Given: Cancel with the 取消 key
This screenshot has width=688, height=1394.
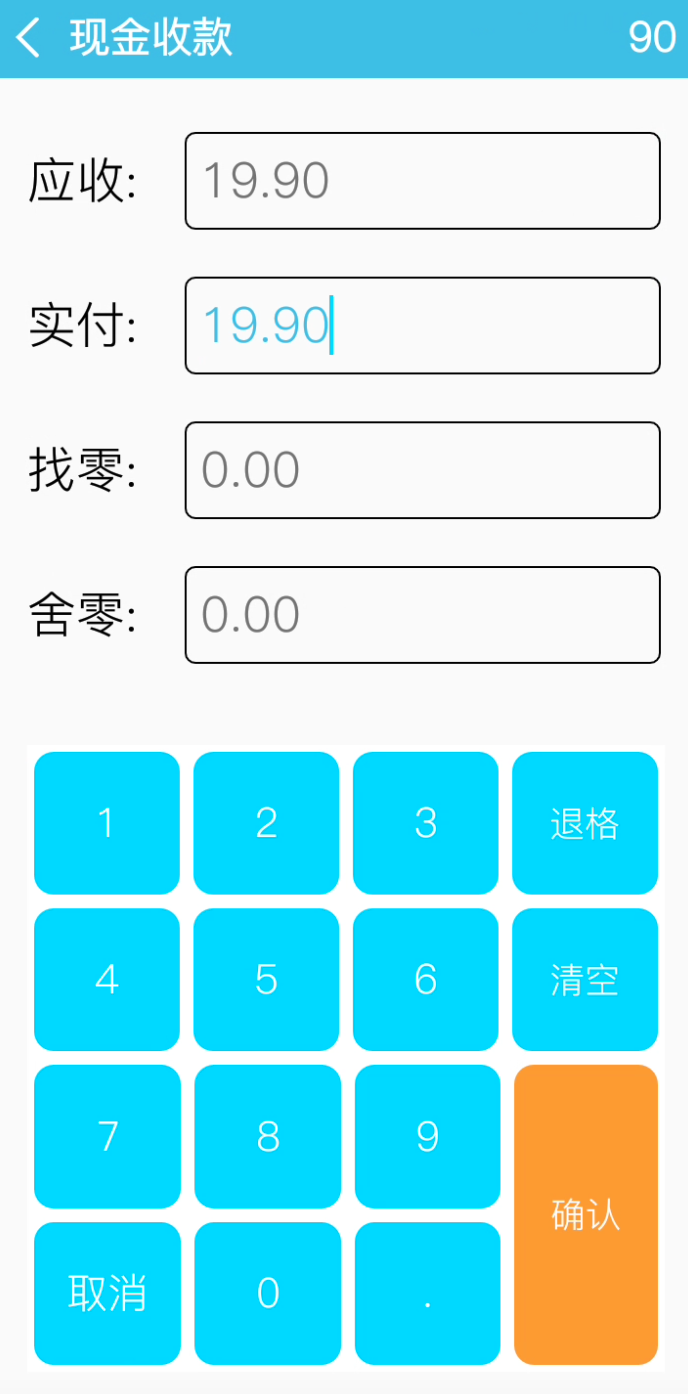Looking at the screenshot, I should tap(107, 1293).
